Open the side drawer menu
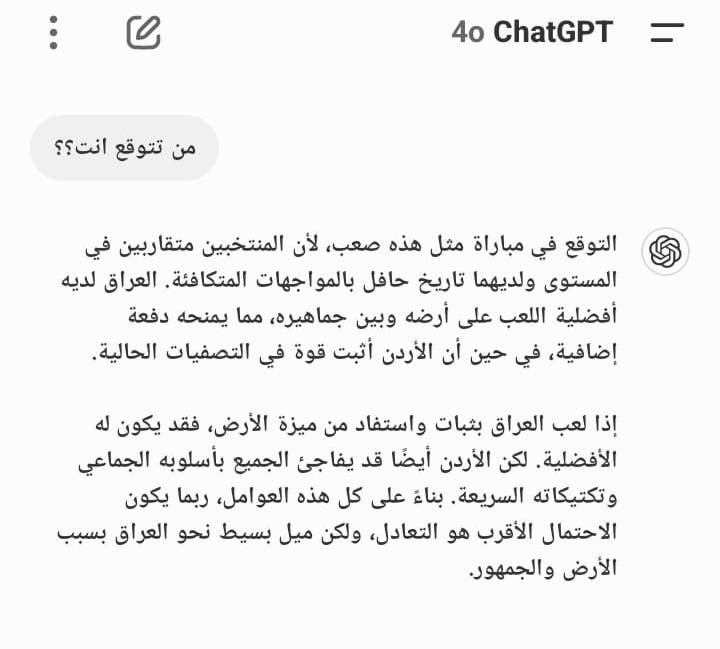The width and height of the screenshot is (720, 649). [666, 32]
